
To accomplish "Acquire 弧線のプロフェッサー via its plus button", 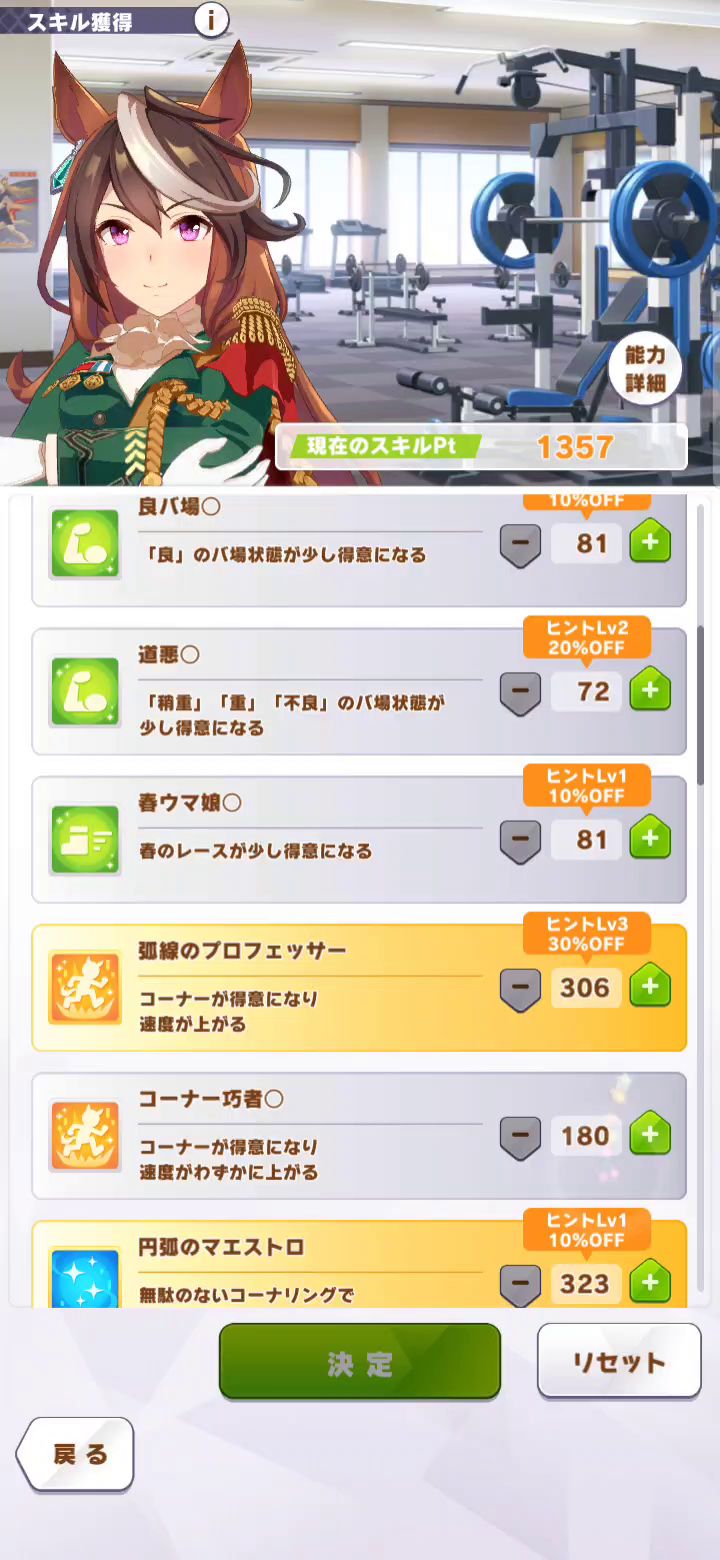I will (x=650, y=987).
